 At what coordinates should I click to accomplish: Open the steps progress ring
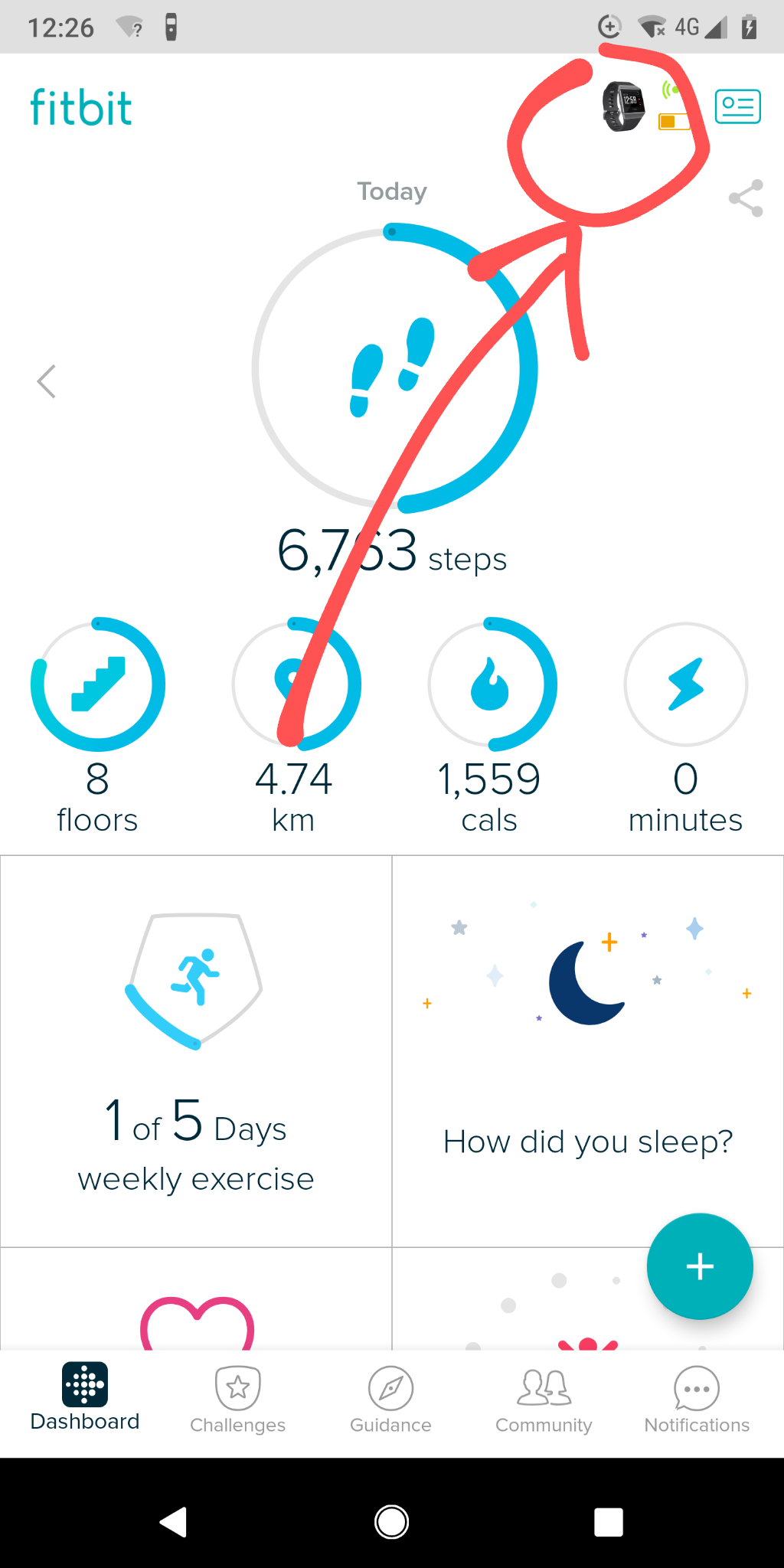point(394,368)
